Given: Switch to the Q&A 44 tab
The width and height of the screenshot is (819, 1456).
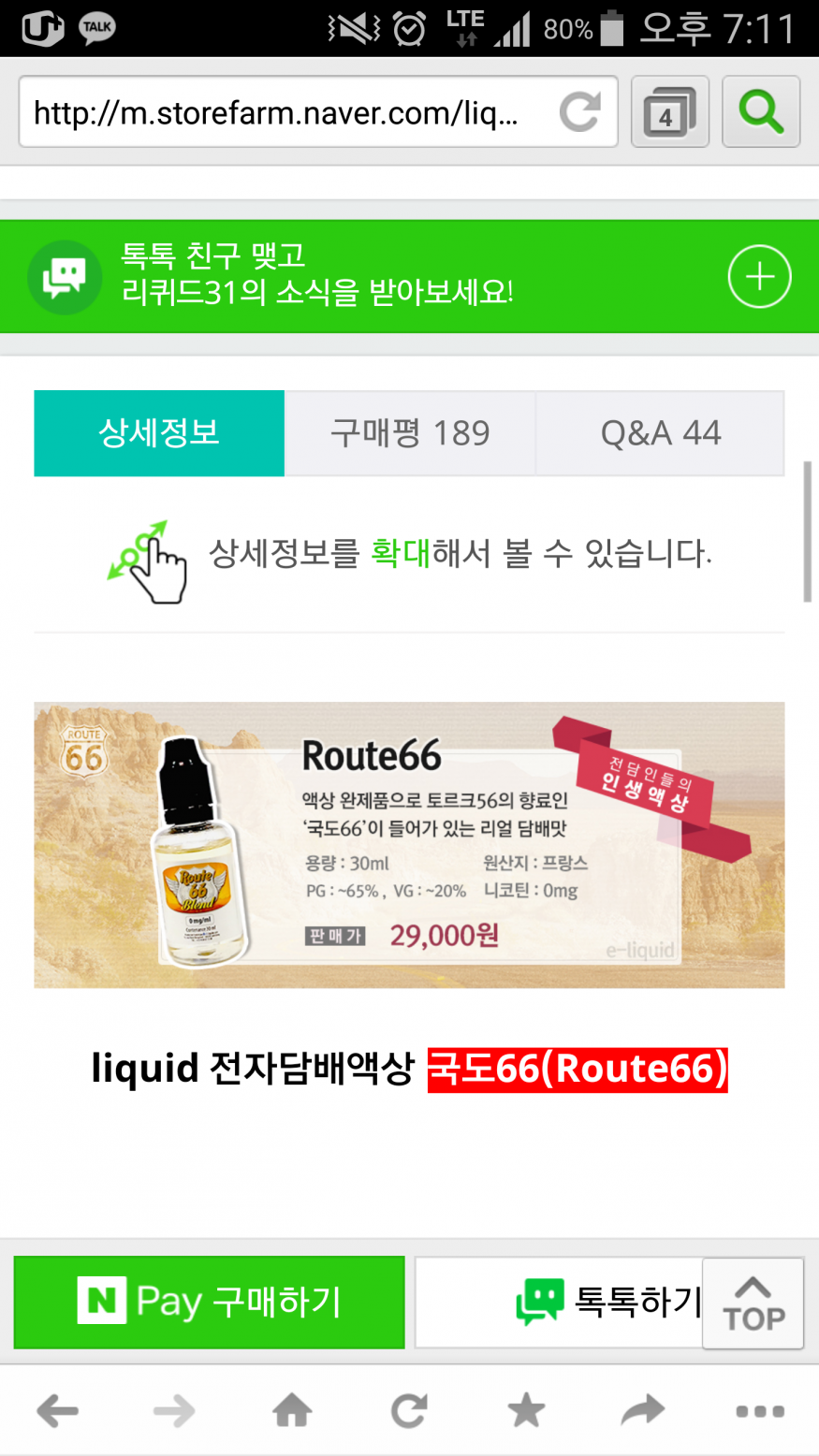Looking at the screenshot, I should coord(660,433).
